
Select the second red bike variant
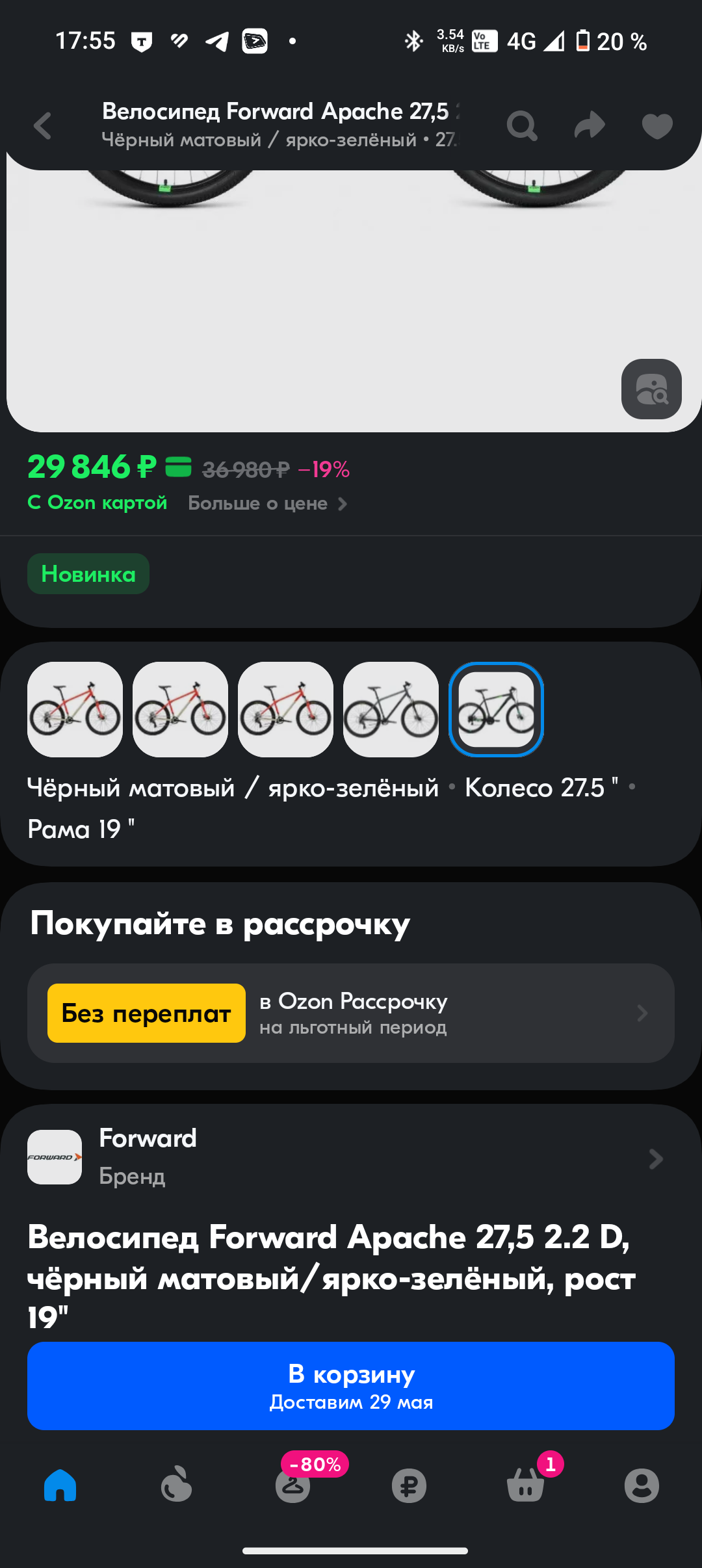coord(180,709)
